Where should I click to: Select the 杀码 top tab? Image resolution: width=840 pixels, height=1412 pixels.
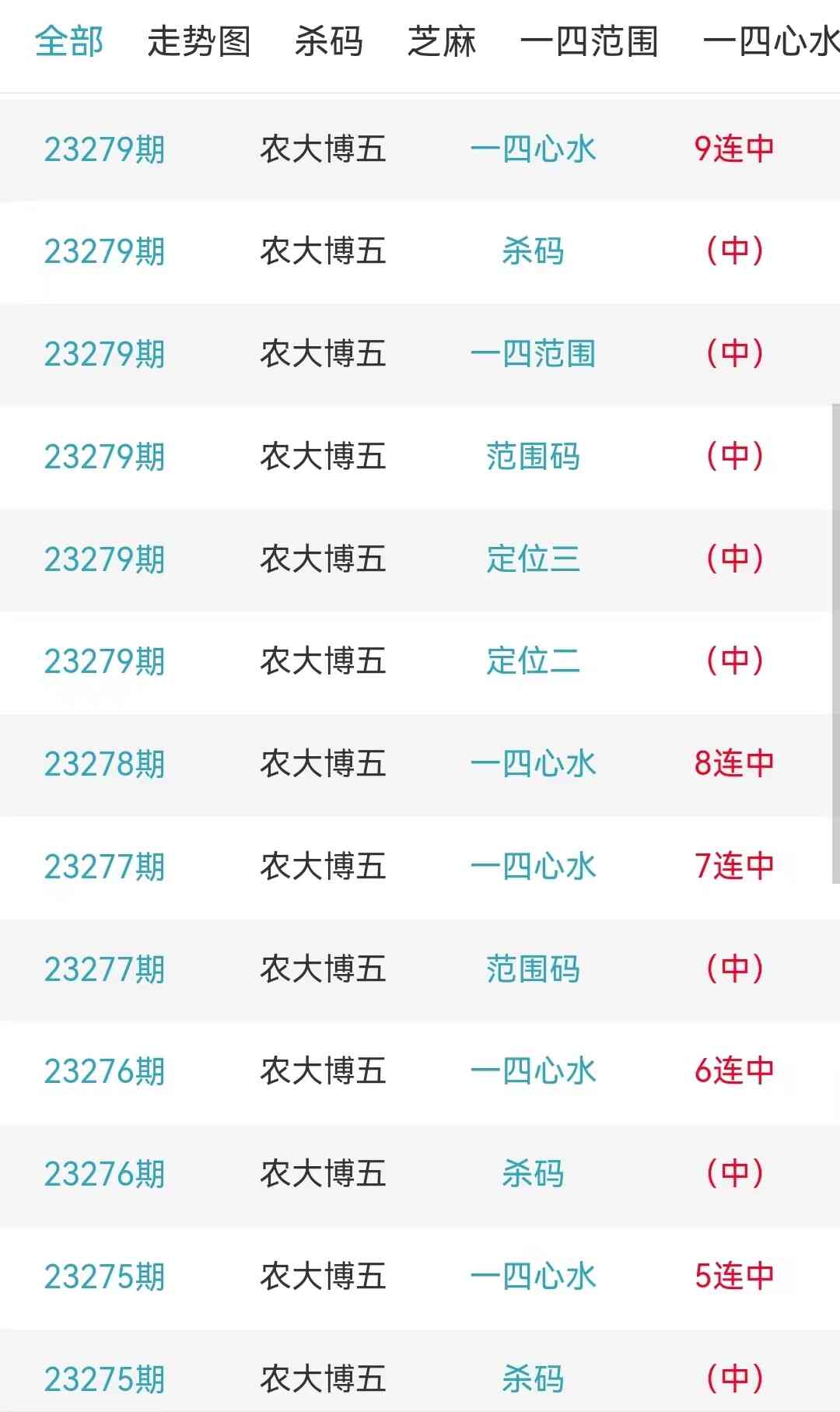(328, 42)
